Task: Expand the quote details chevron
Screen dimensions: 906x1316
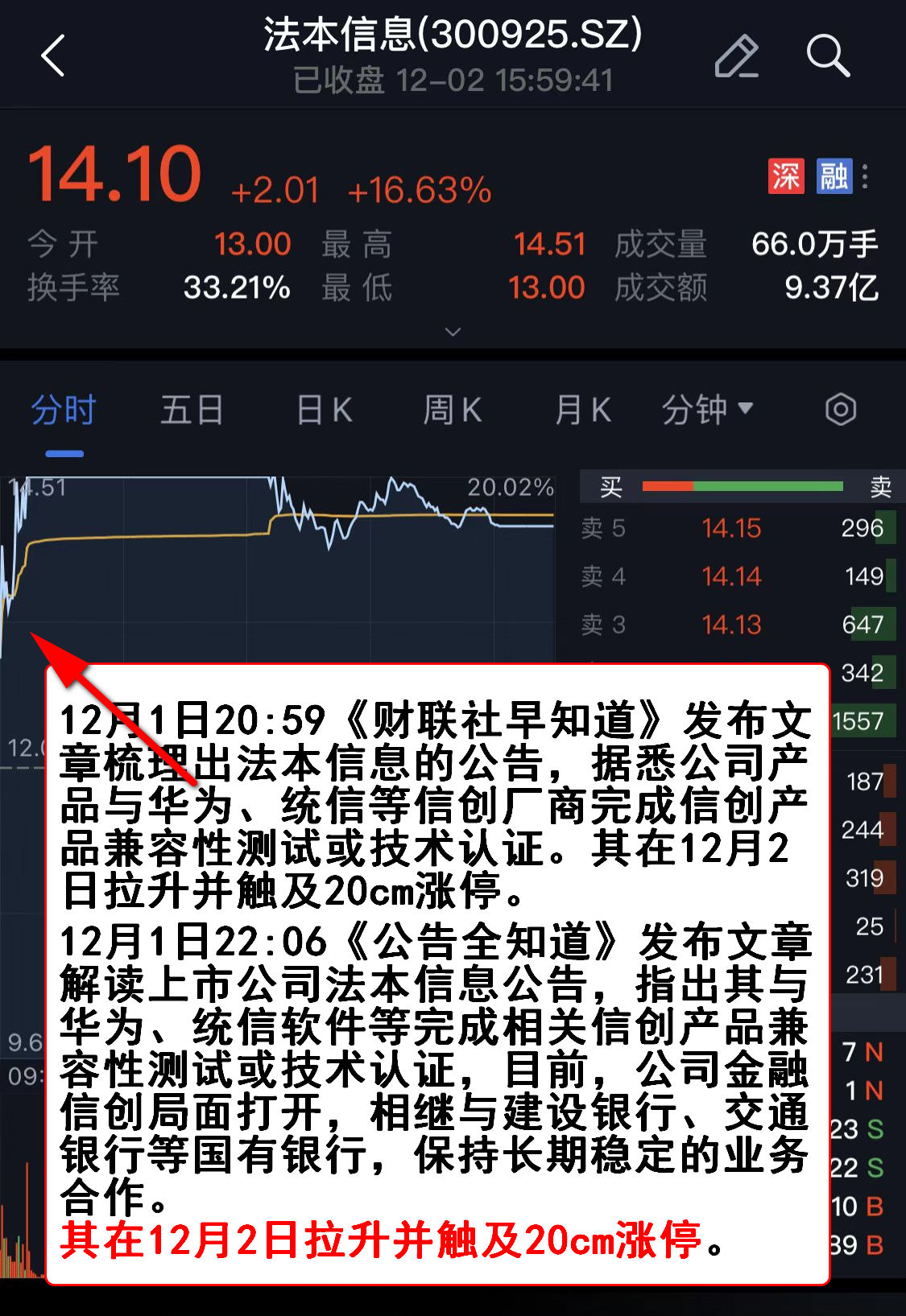Action: pos(453,332)
